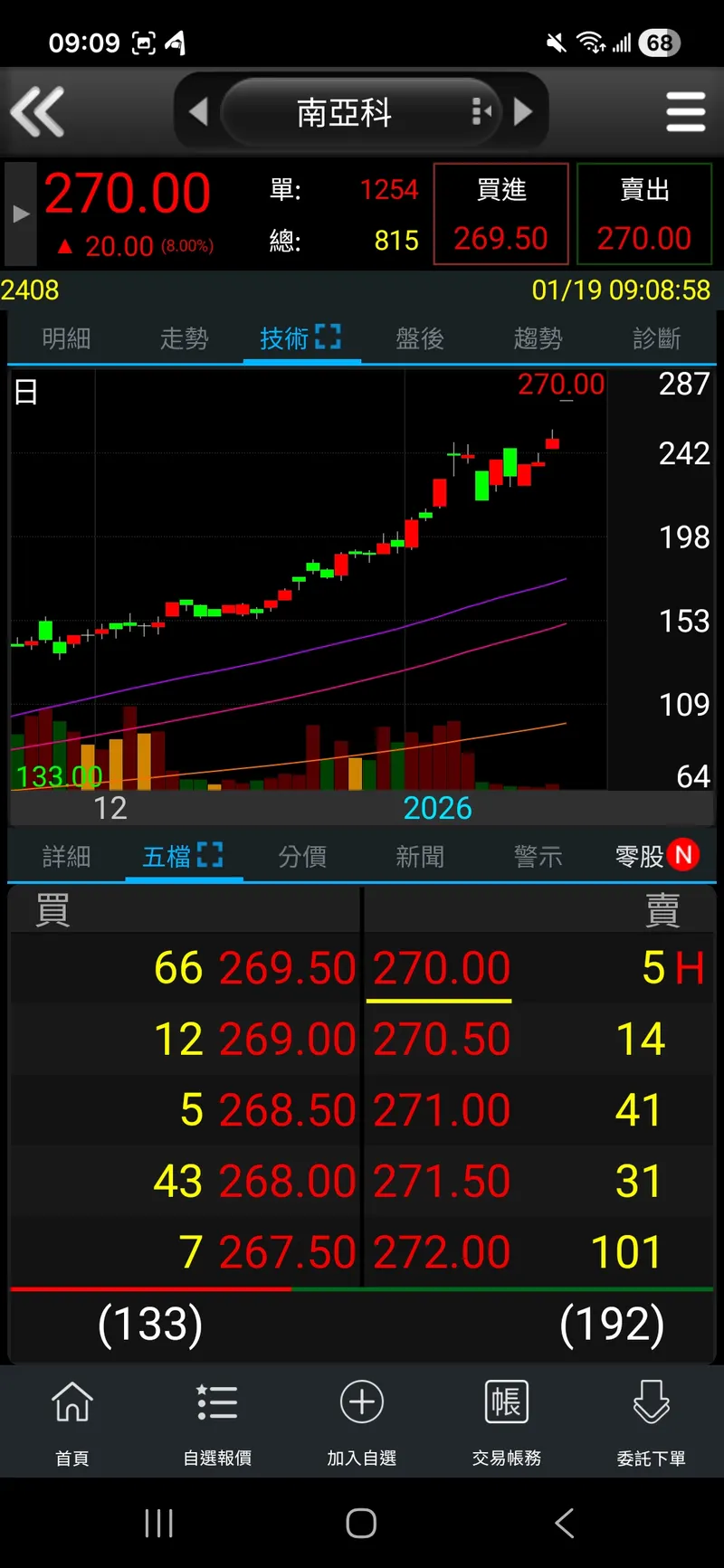724x1568 pixels.
Task: Open the 盤後 tab
Action: (x=420, y=338)
